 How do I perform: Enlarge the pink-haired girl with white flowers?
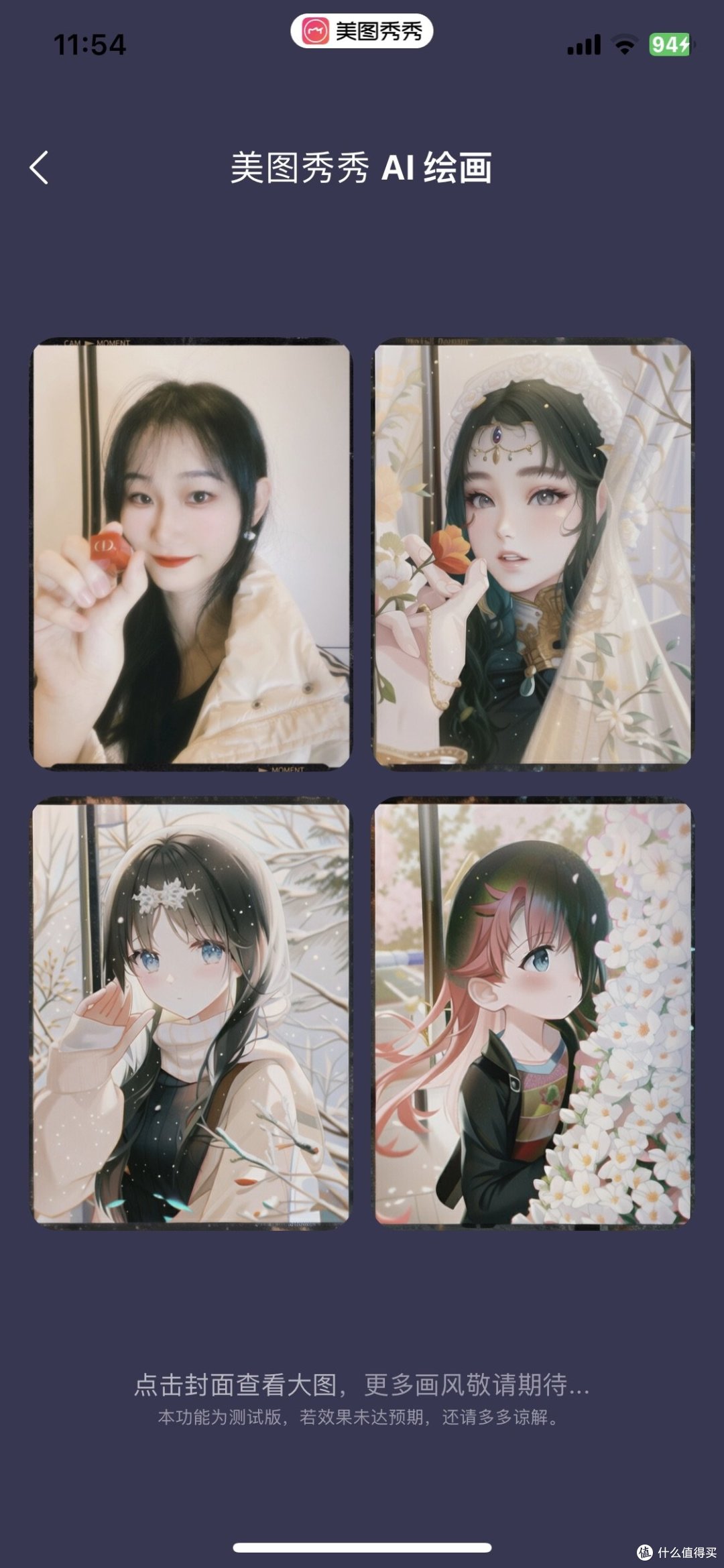tap(533, 1012)
